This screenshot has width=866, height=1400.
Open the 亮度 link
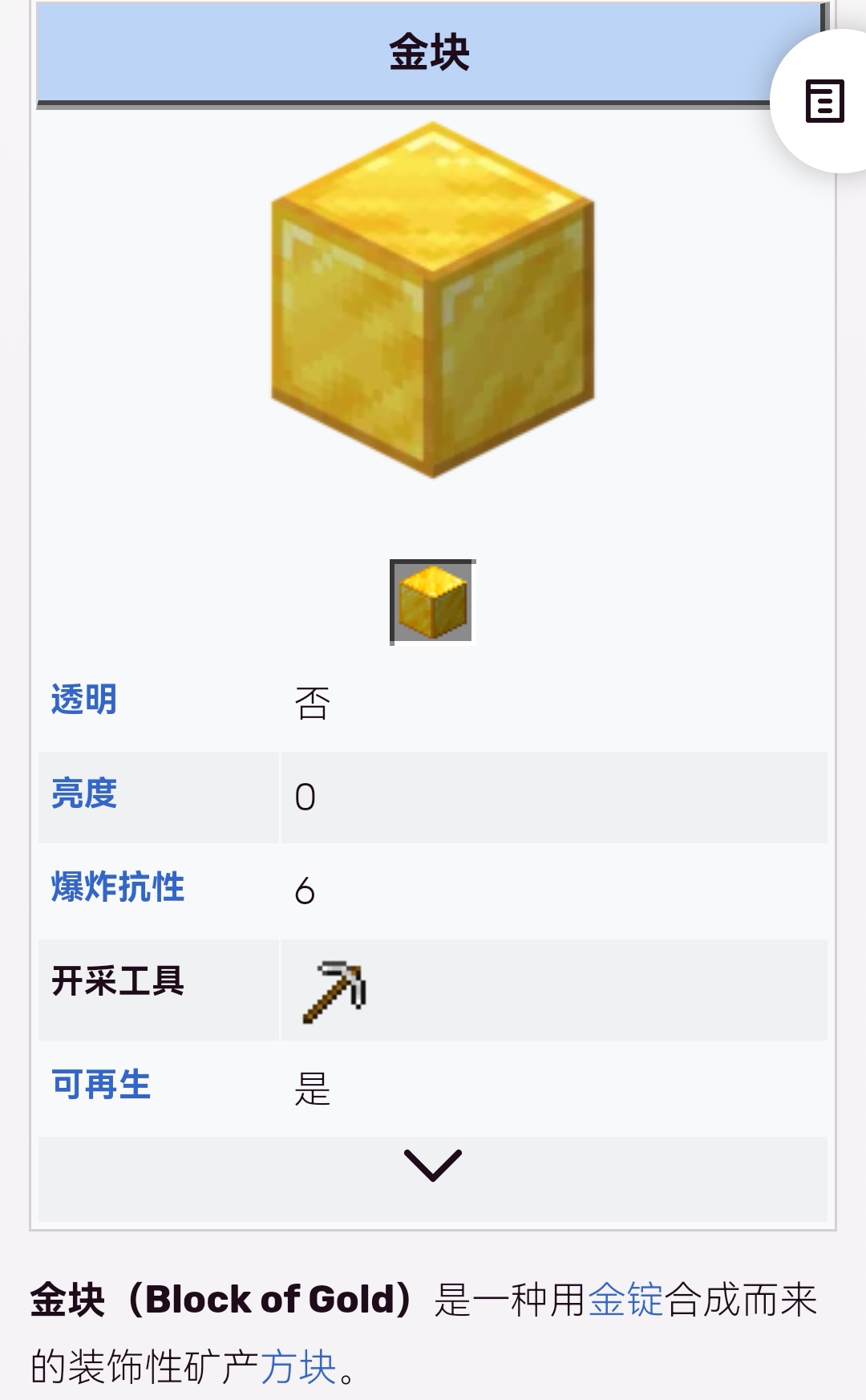[84, 794]
